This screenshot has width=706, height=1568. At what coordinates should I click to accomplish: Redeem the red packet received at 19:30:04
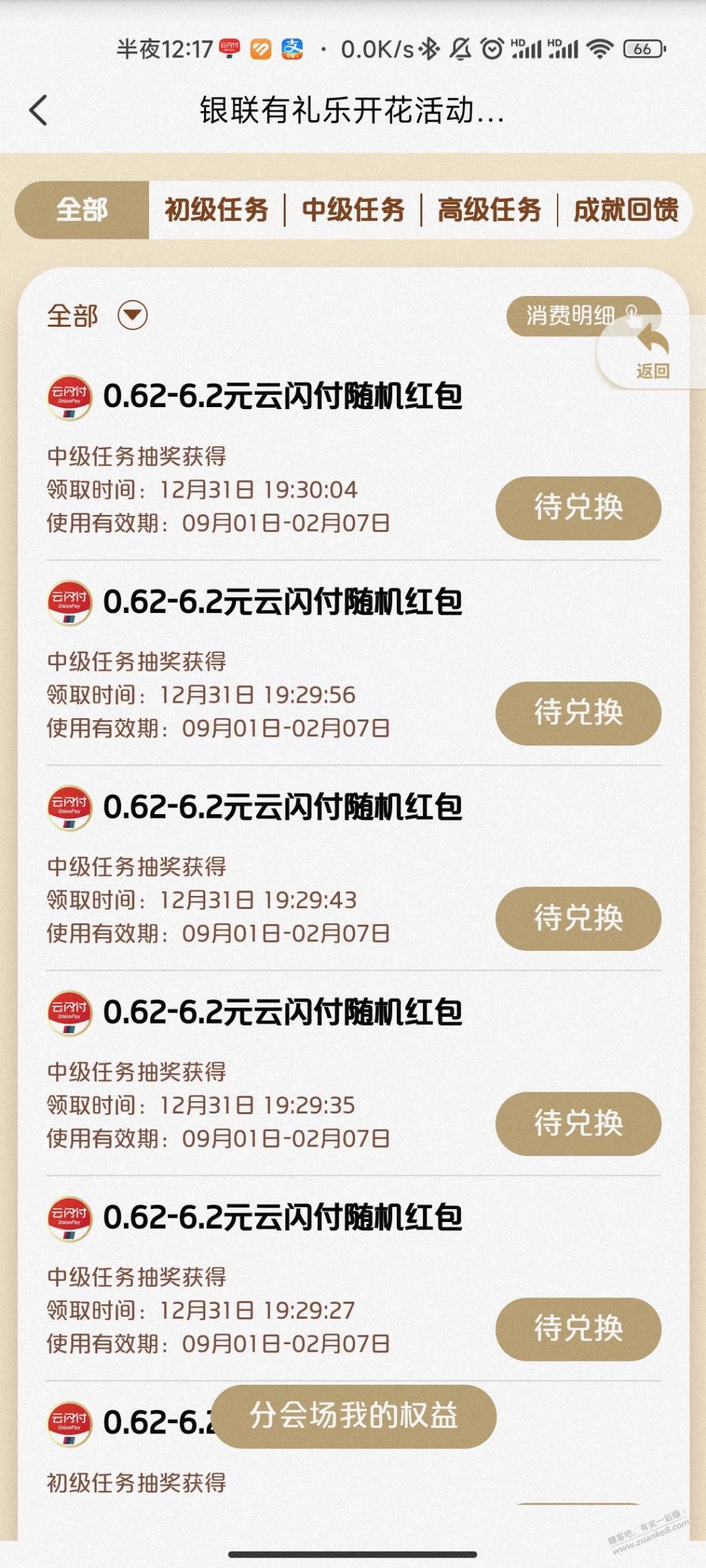click(x=578, y=508)
